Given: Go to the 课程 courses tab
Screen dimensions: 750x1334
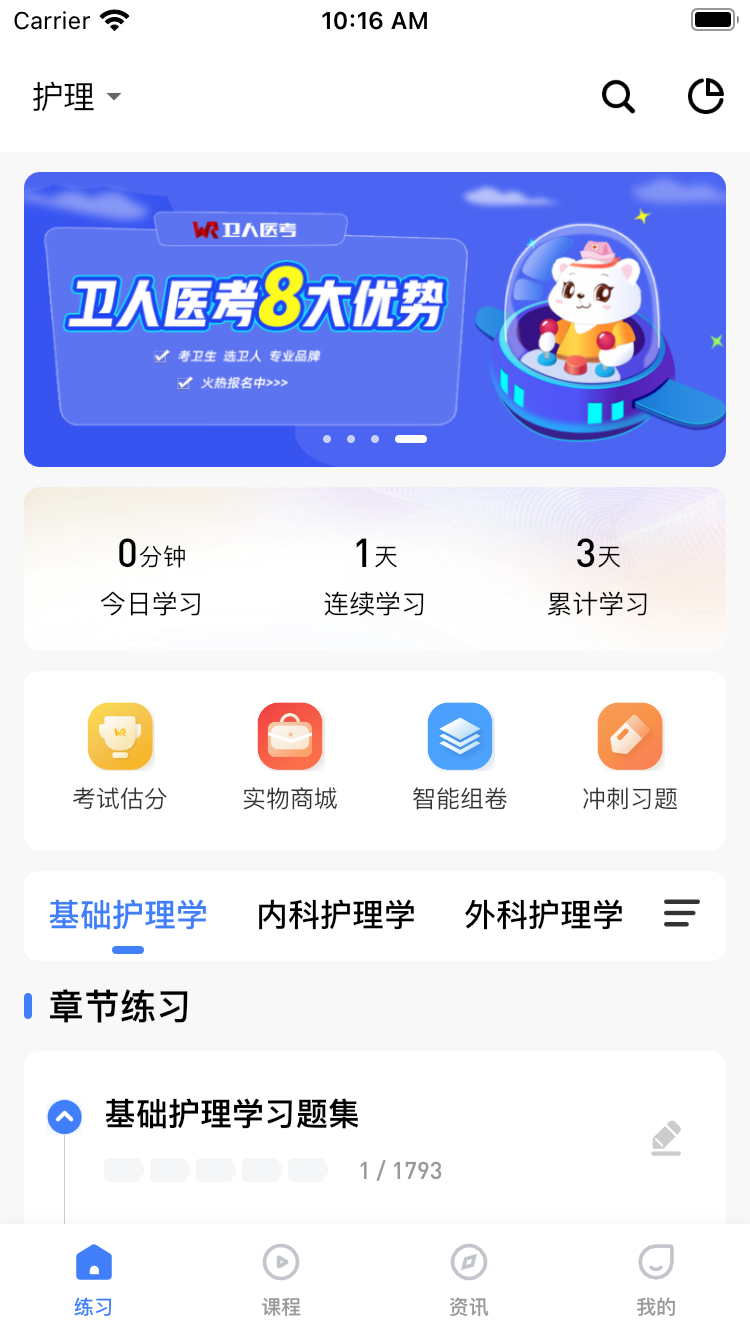Looking at the screenshot, I should click(280, 1278).
